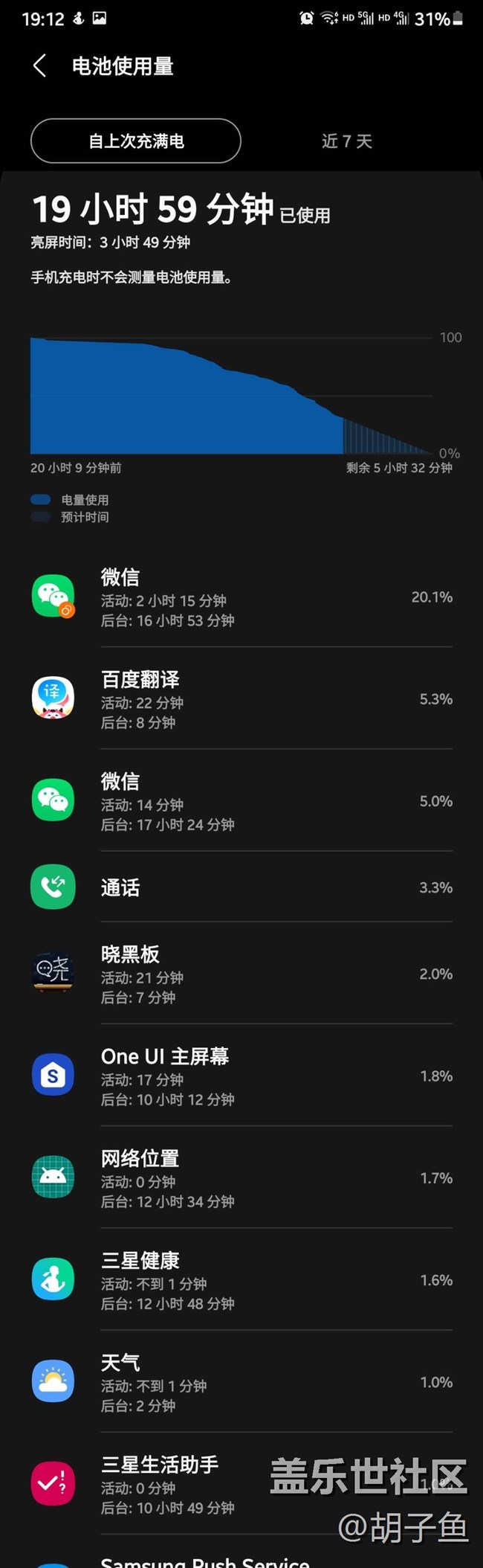Open the 天气 battery usage row

[x=241, y=1382]
